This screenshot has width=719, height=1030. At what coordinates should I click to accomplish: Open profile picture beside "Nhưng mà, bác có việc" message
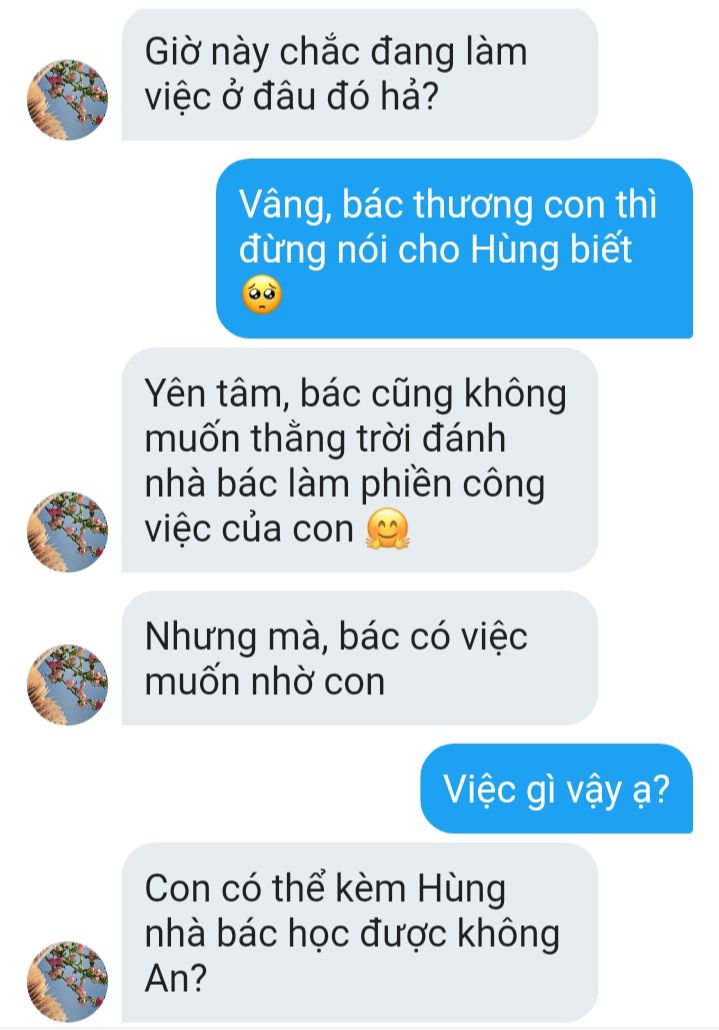(68, 684)
